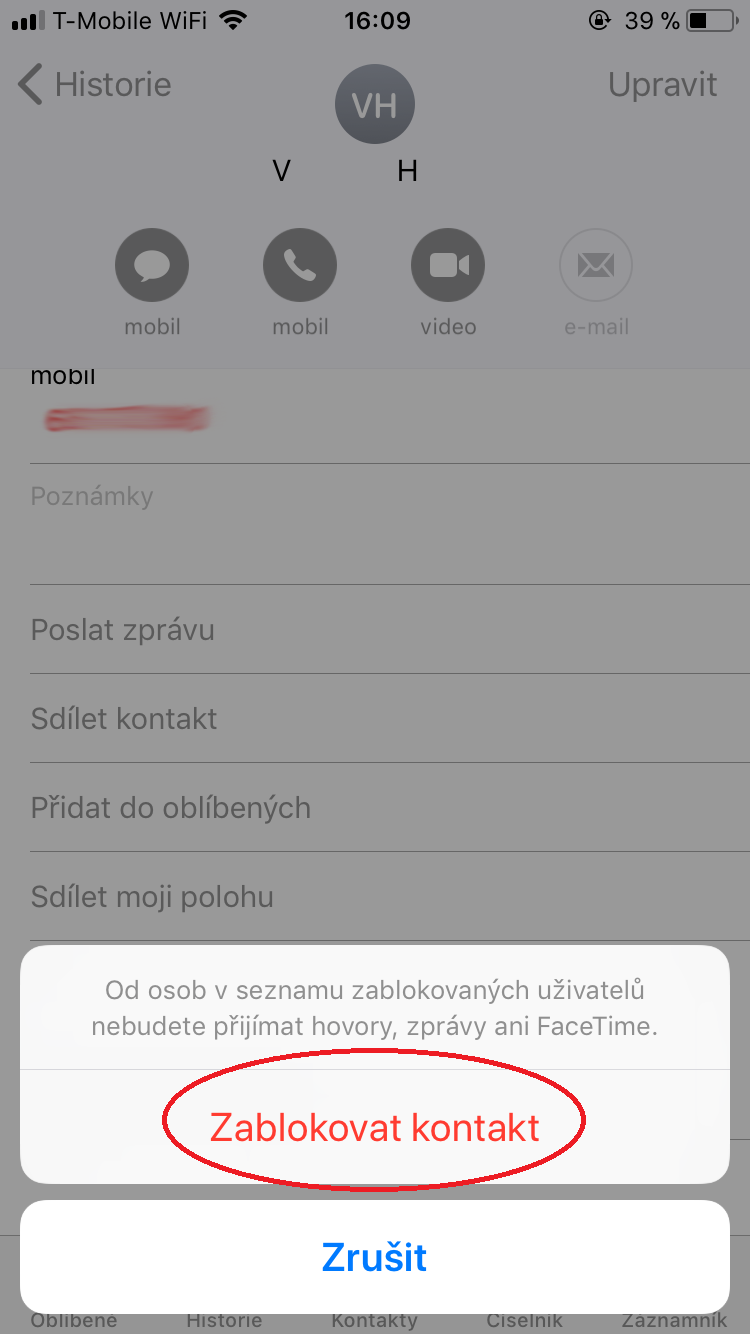Confirm with Zablokovat kontakt
This screenshot has width=750, height=1334.
(x=374, y=1127)
